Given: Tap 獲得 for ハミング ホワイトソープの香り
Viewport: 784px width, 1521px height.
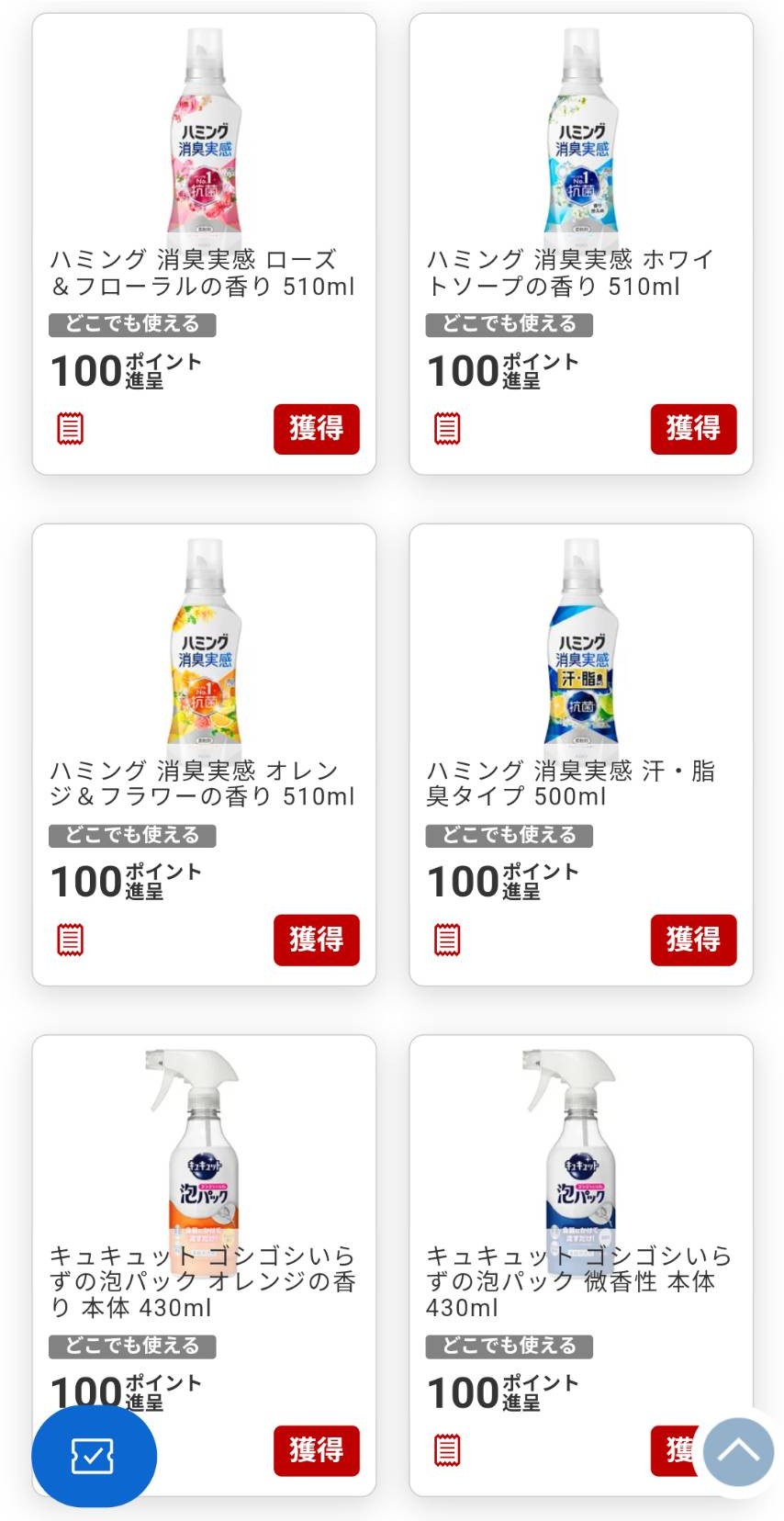Looking at the screenshot, I should point(693,428).
